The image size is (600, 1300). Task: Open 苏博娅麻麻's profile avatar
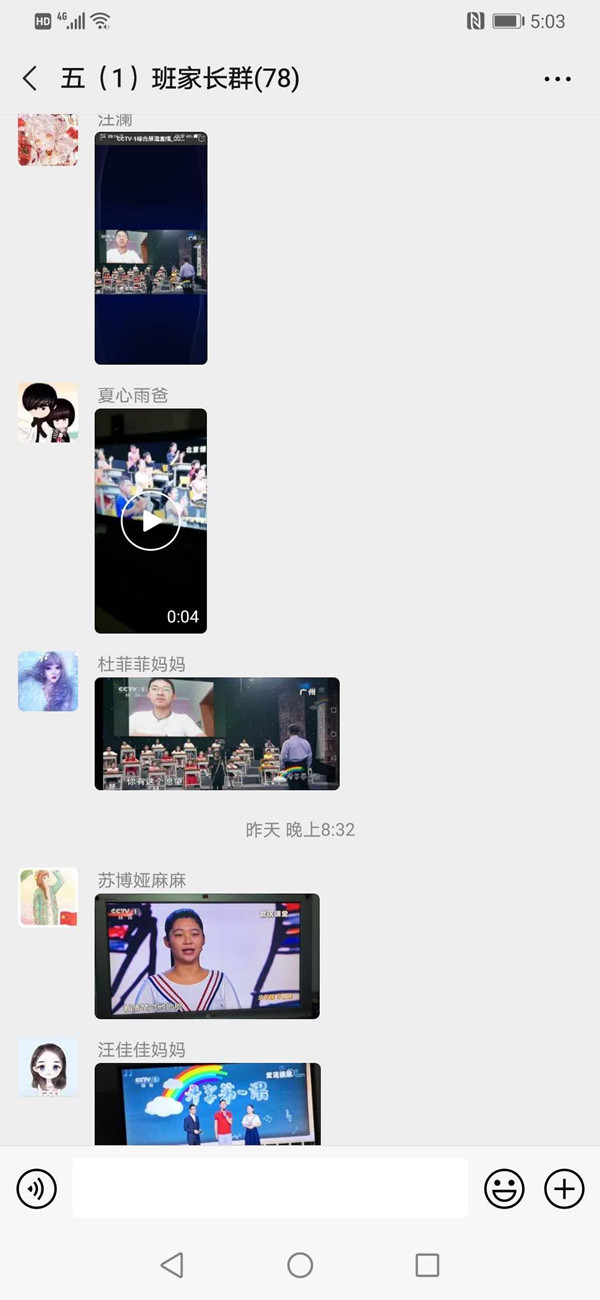coord(48,897)
